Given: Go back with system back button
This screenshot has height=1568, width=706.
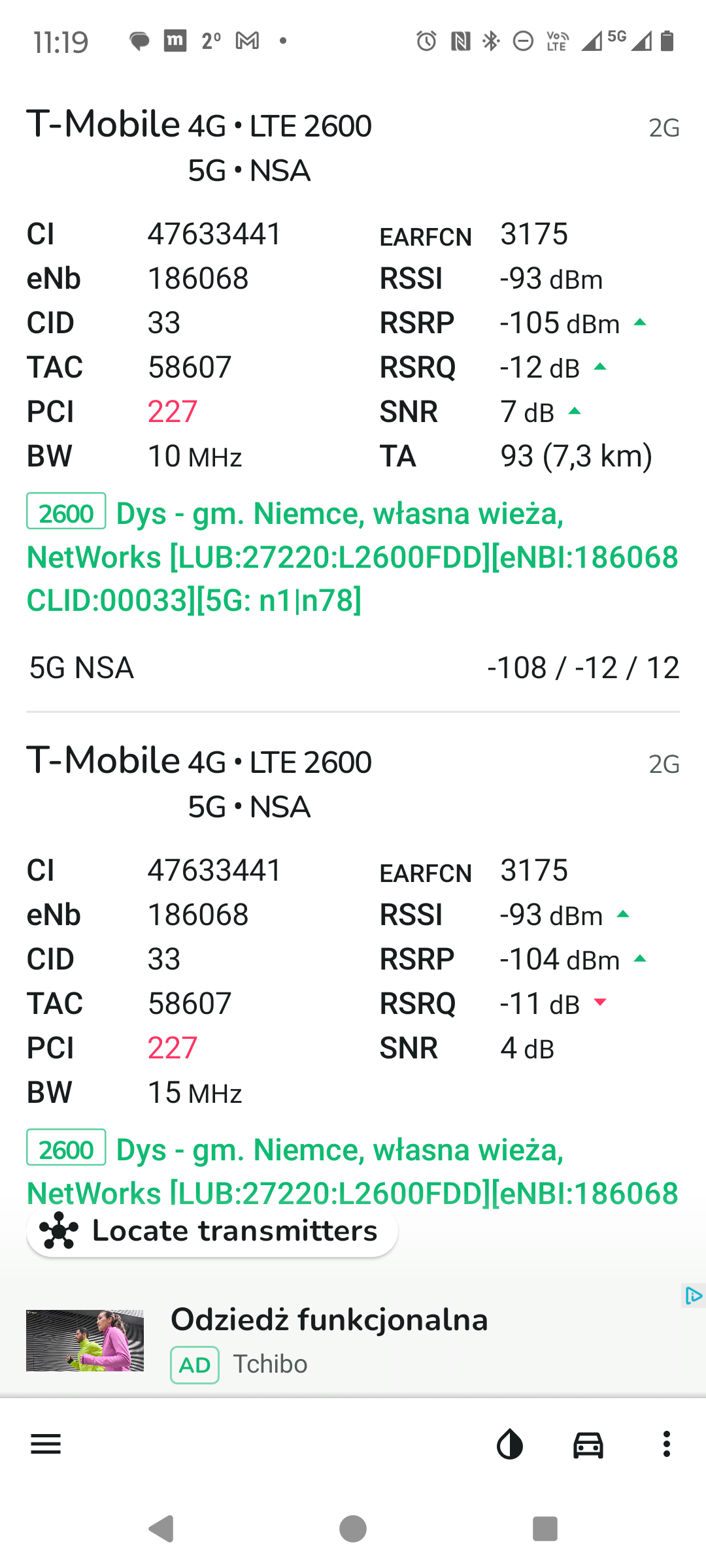Looking at the screenshot, I should click(x=161, y=1529).
